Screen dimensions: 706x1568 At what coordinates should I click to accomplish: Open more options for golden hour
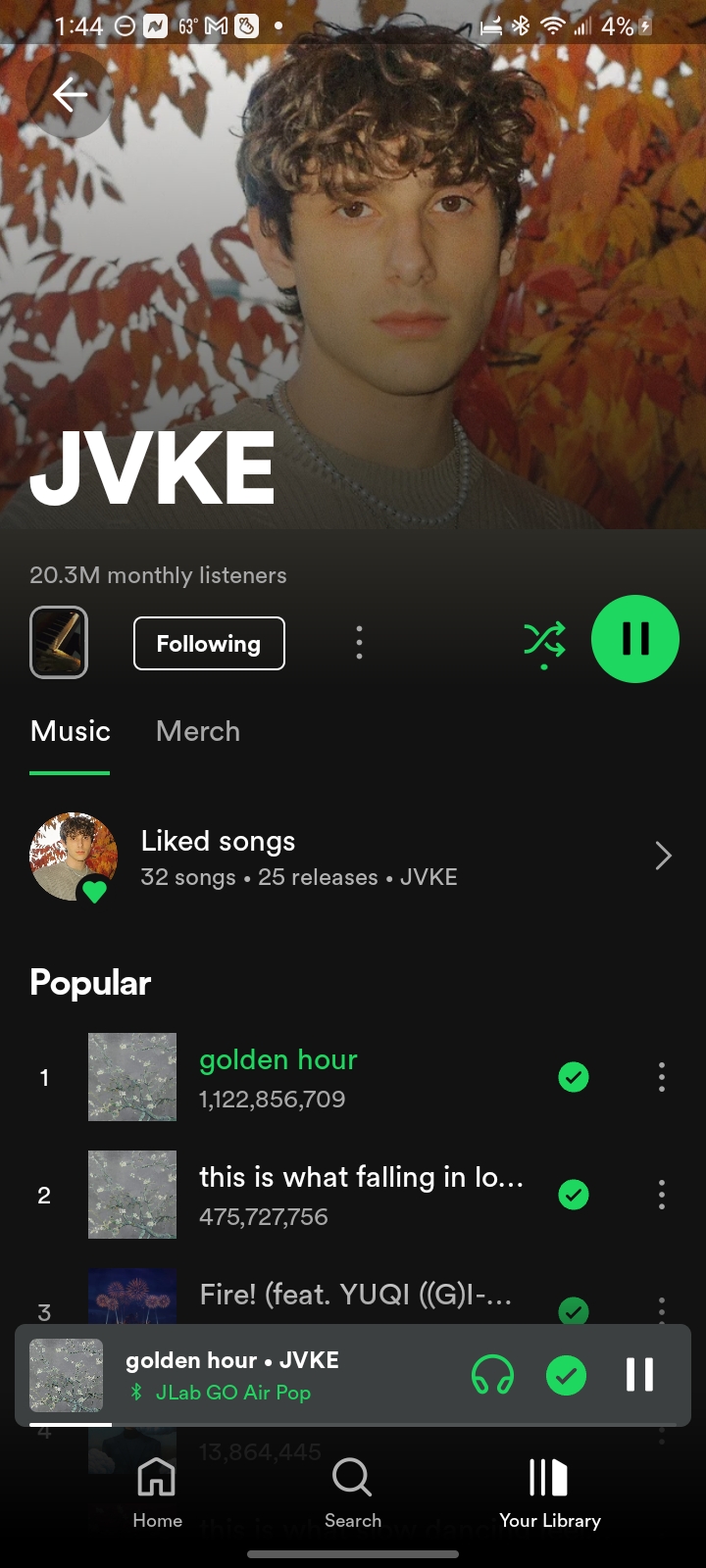tap(662, 1077)
